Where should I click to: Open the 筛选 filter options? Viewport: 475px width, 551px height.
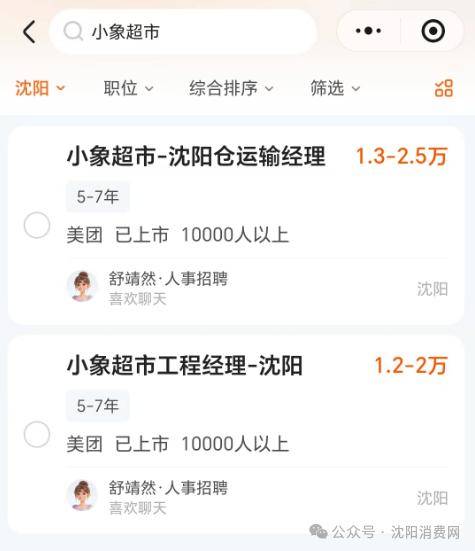(335, 88)
